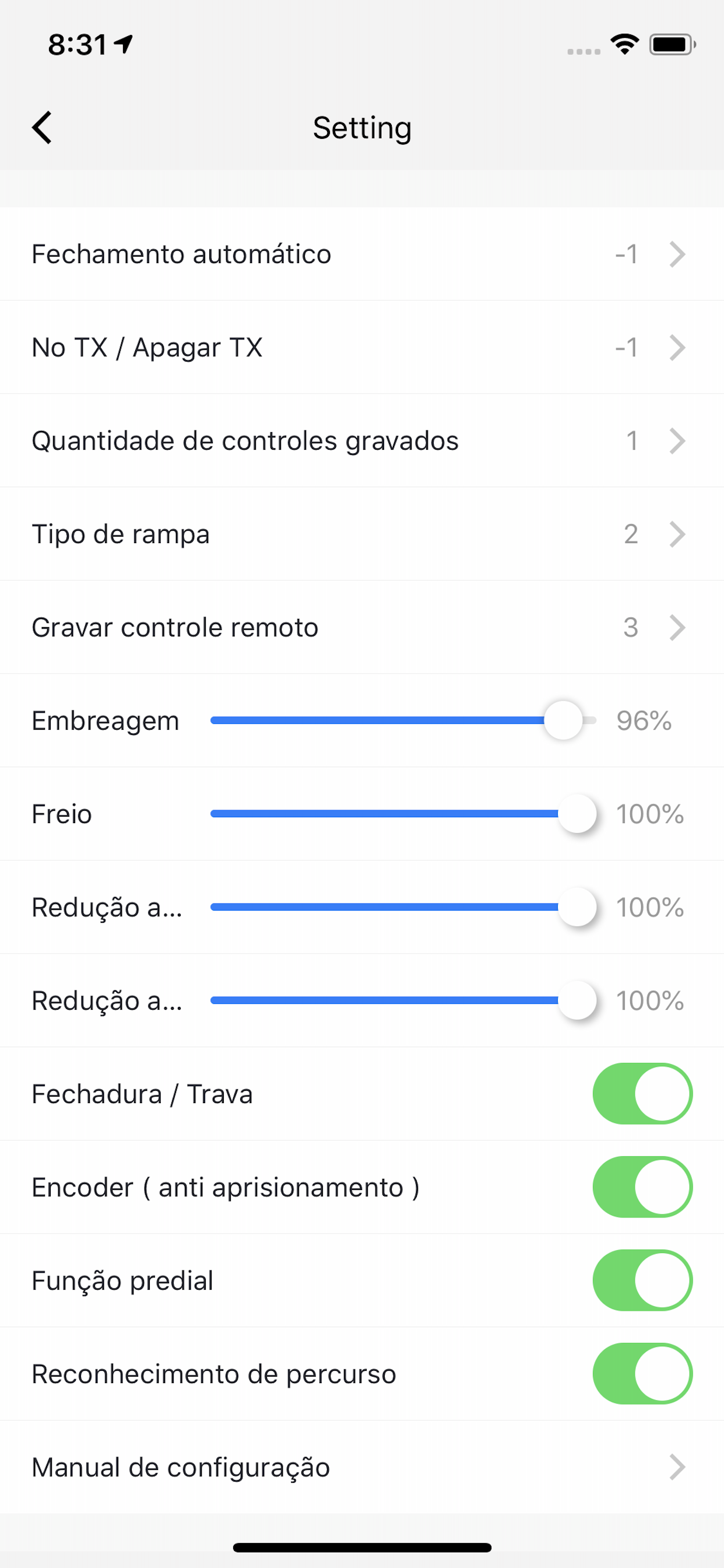The image size is (724, 1568).
Task: Toggle Função predial off
Action: tap(642, 1280)
